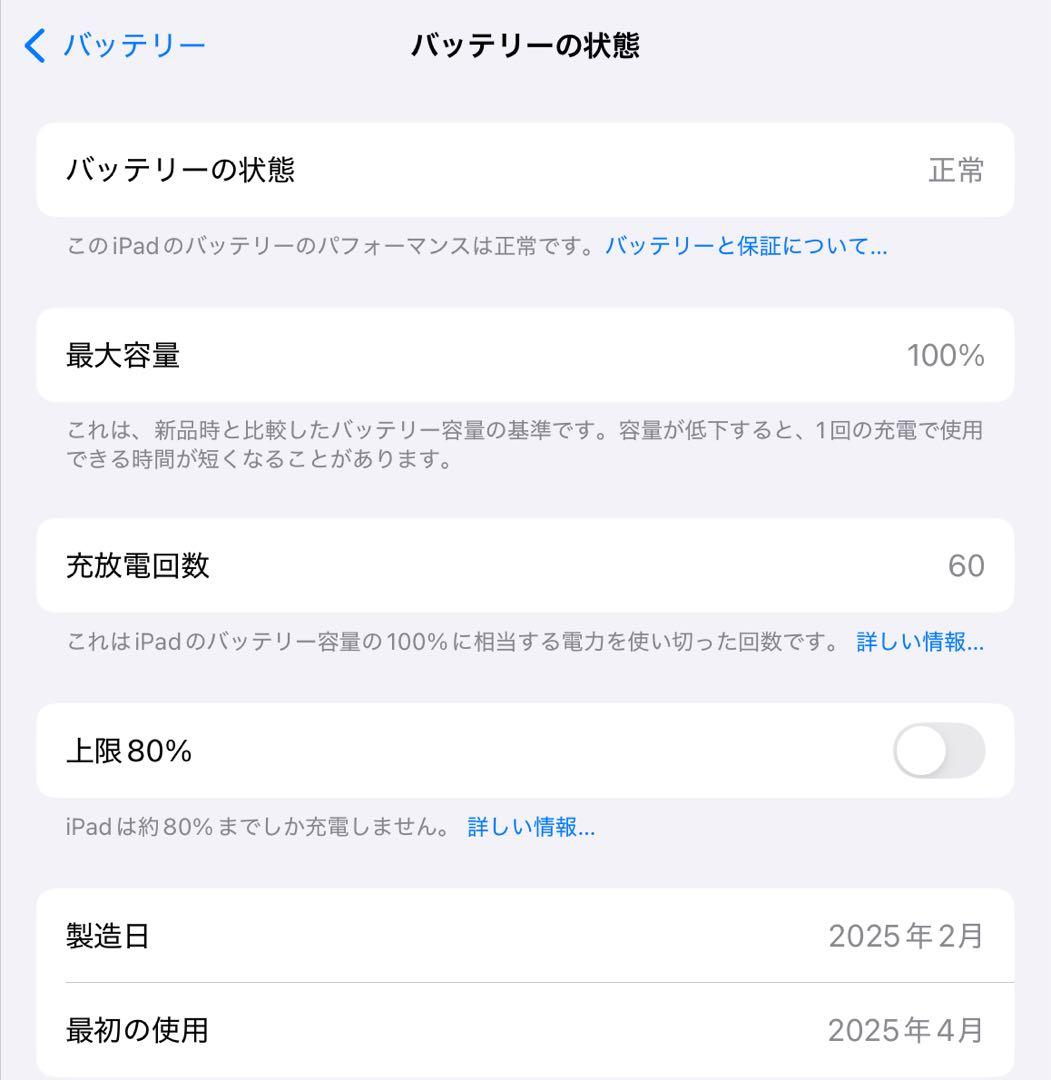
Task: Open the バッテリーと保証について link
Action: pos(745,247)
